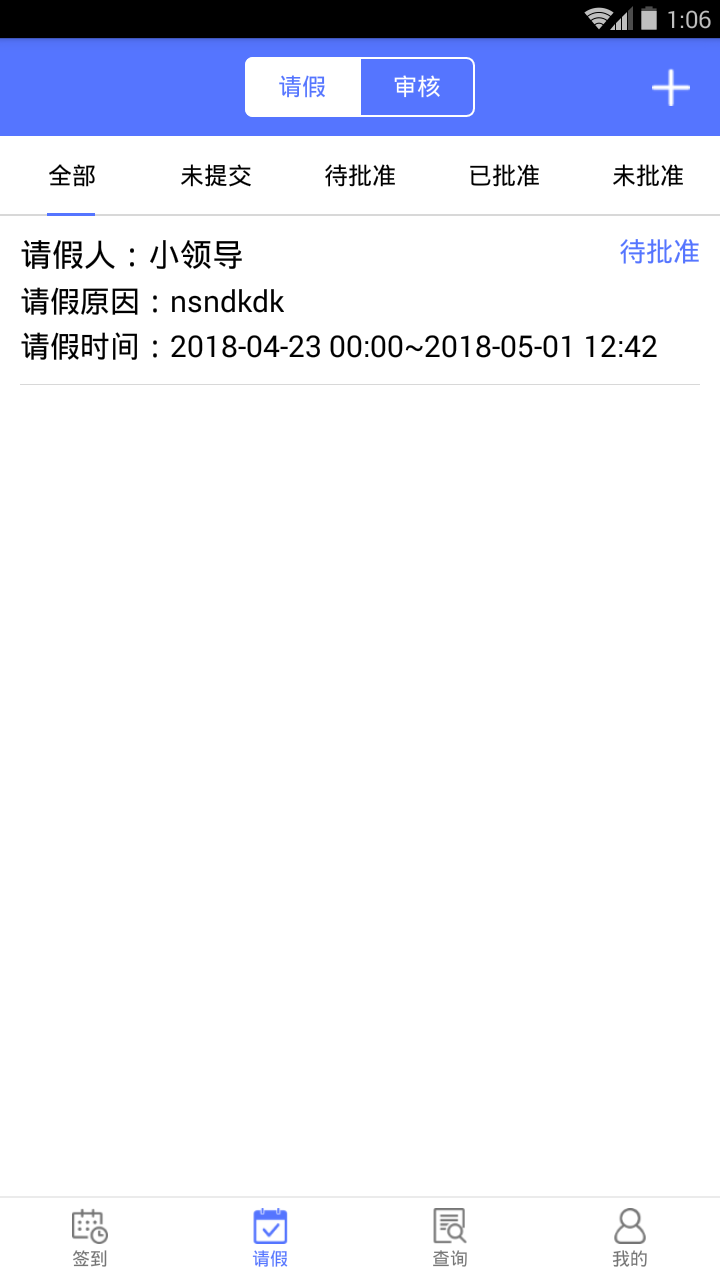Viewport: 720px width, 1280px height.
Task: Tap the plus icon to create leave request
Action: [x=669, y=87]
